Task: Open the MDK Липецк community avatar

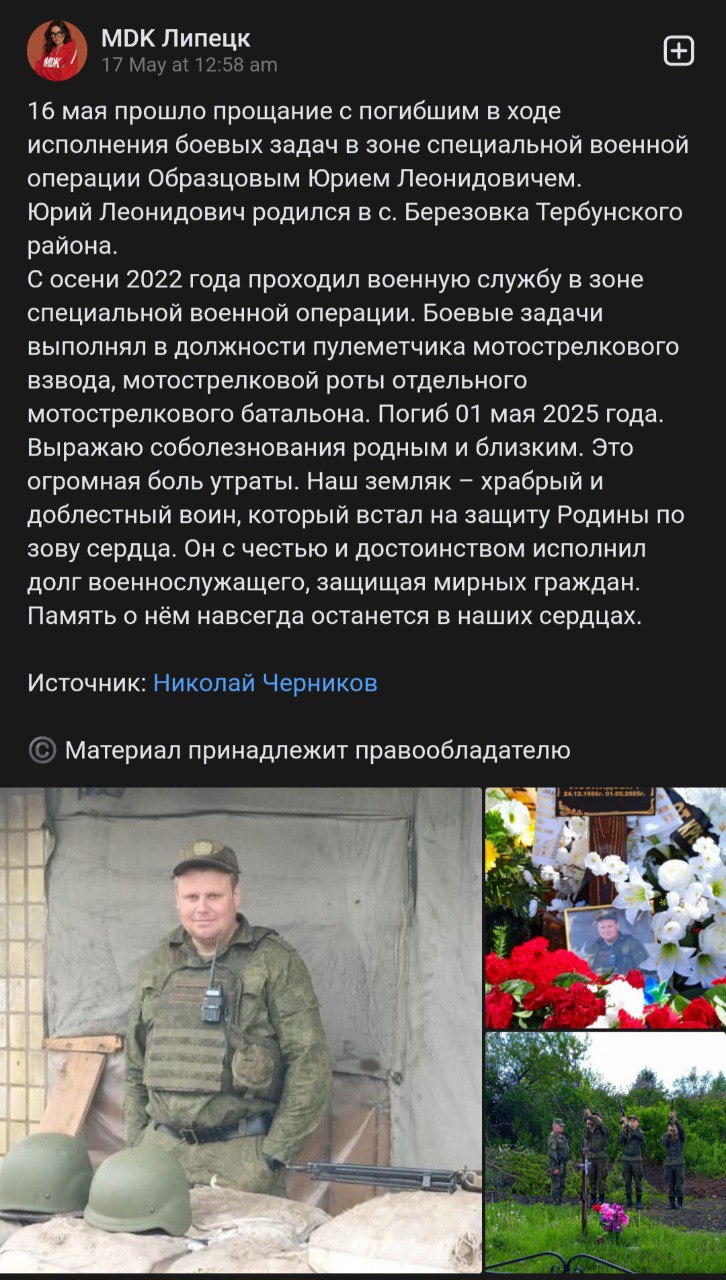Action: coord(57,50)
